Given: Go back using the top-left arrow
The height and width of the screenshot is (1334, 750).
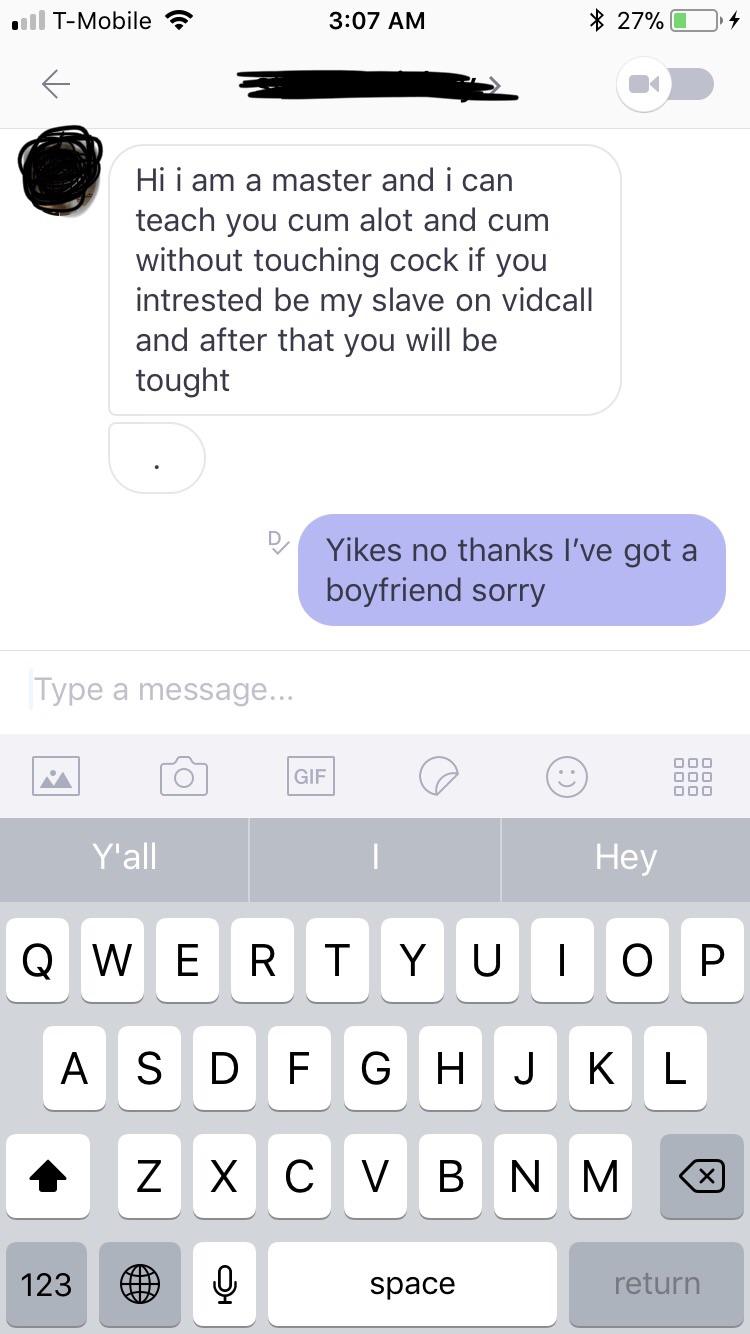Looking at the screenshot, I should click(x=55, y=85).
